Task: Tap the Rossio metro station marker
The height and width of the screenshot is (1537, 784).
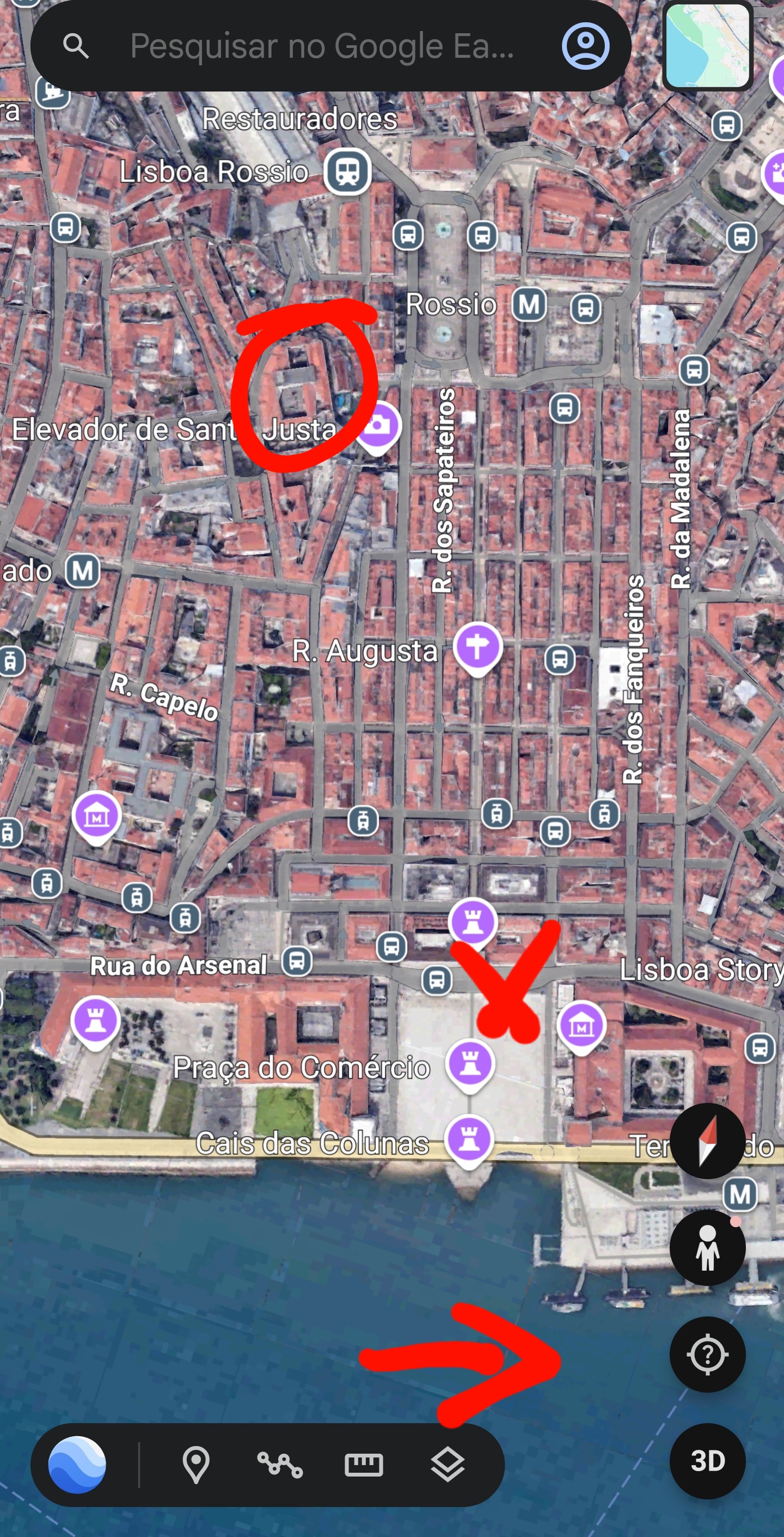Action: pyautogui.click(x=529, y=304)
